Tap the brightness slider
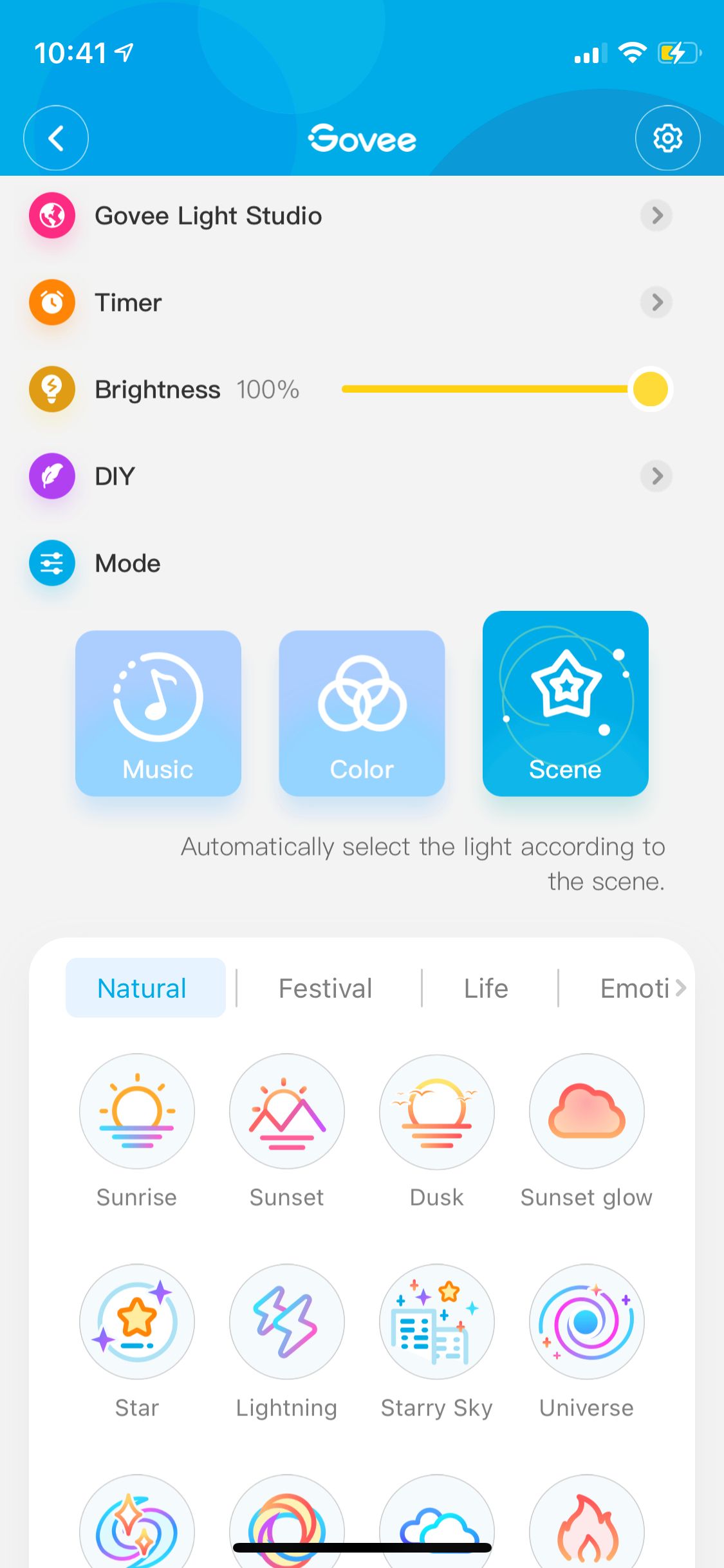 496,389
